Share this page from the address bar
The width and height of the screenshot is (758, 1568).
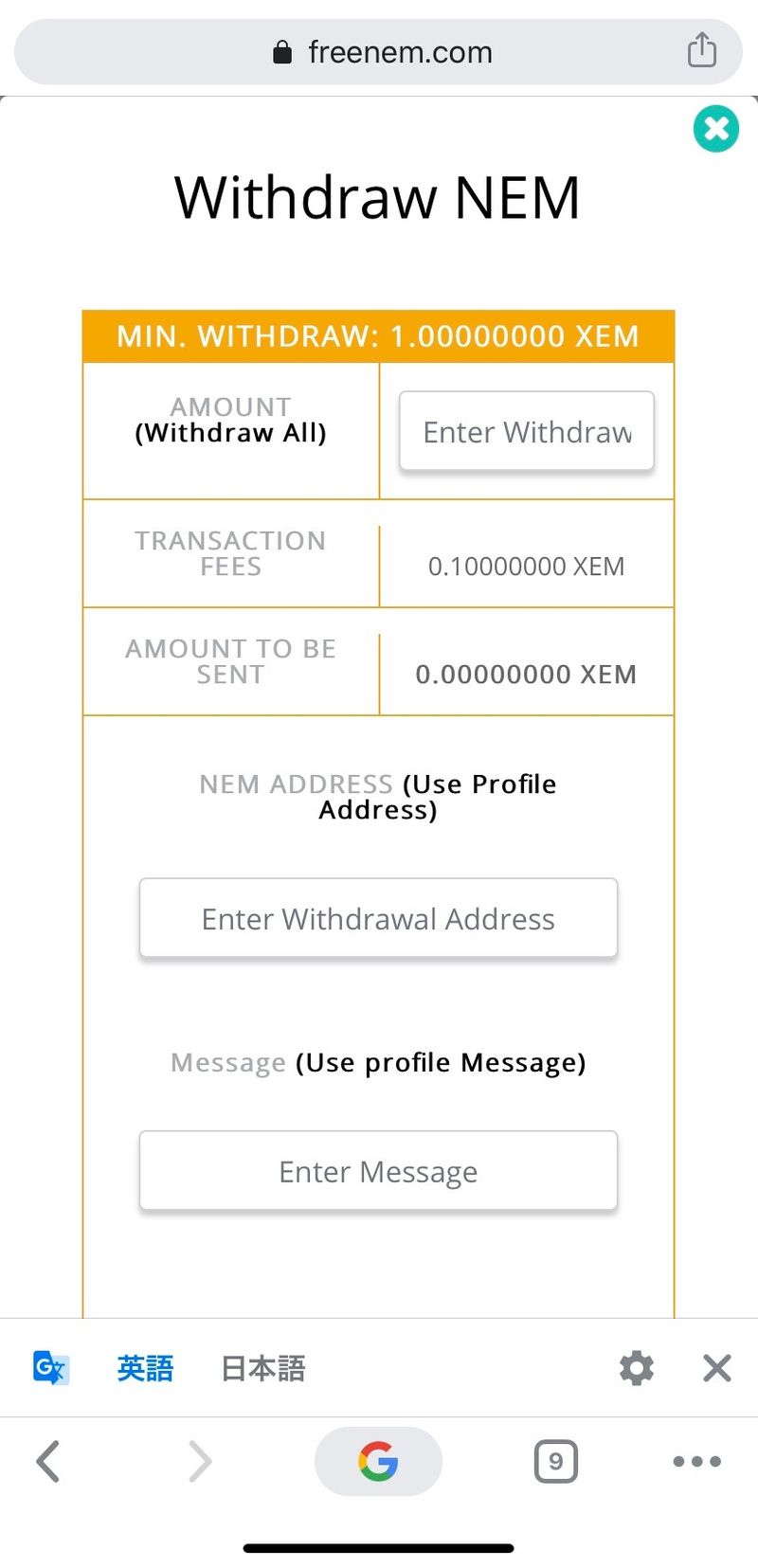coord(701,50)
